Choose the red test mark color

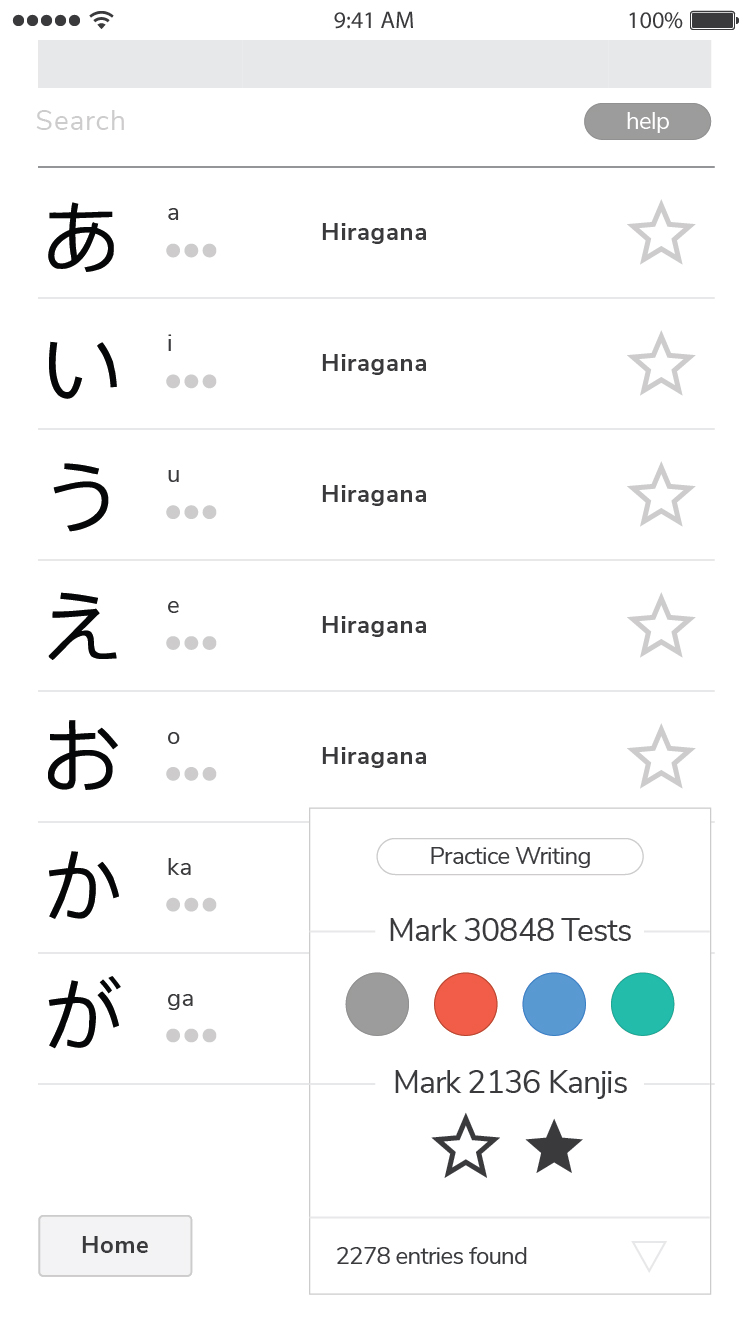pyautogui.click(x=466, y=1004)
